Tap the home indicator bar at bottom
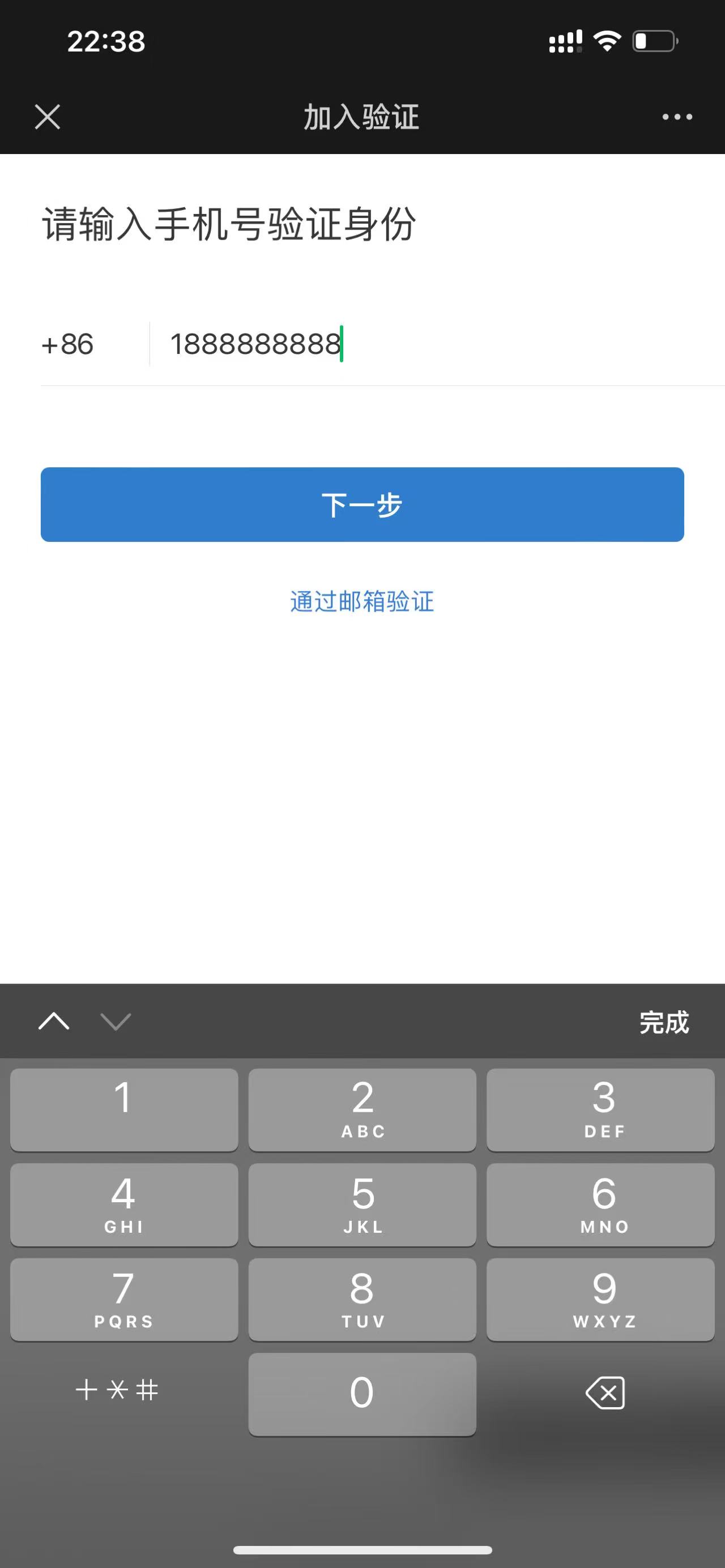Image resolution: width=725 pixels, height=1568 pixels. tap(362, 1549)
